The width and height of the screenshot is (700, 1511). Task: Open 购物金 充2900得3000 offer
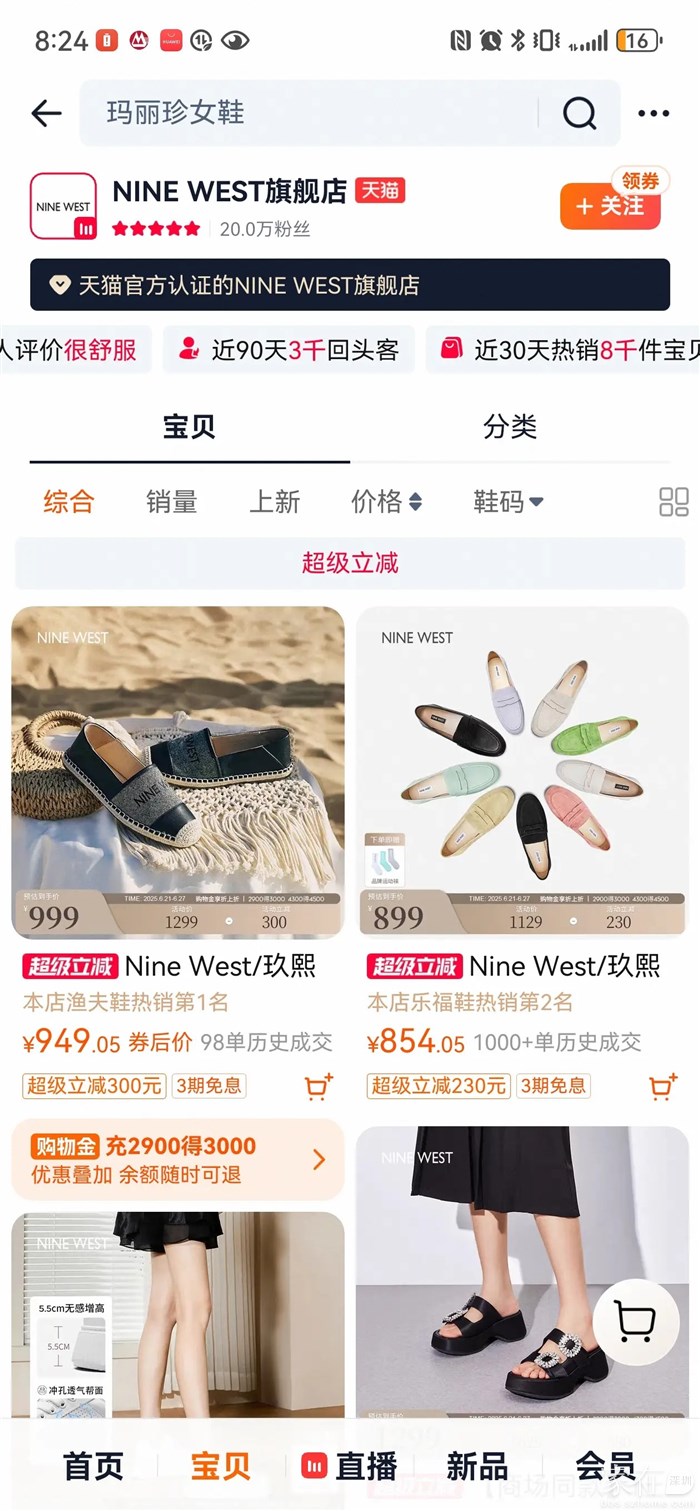coord(178,1159)
